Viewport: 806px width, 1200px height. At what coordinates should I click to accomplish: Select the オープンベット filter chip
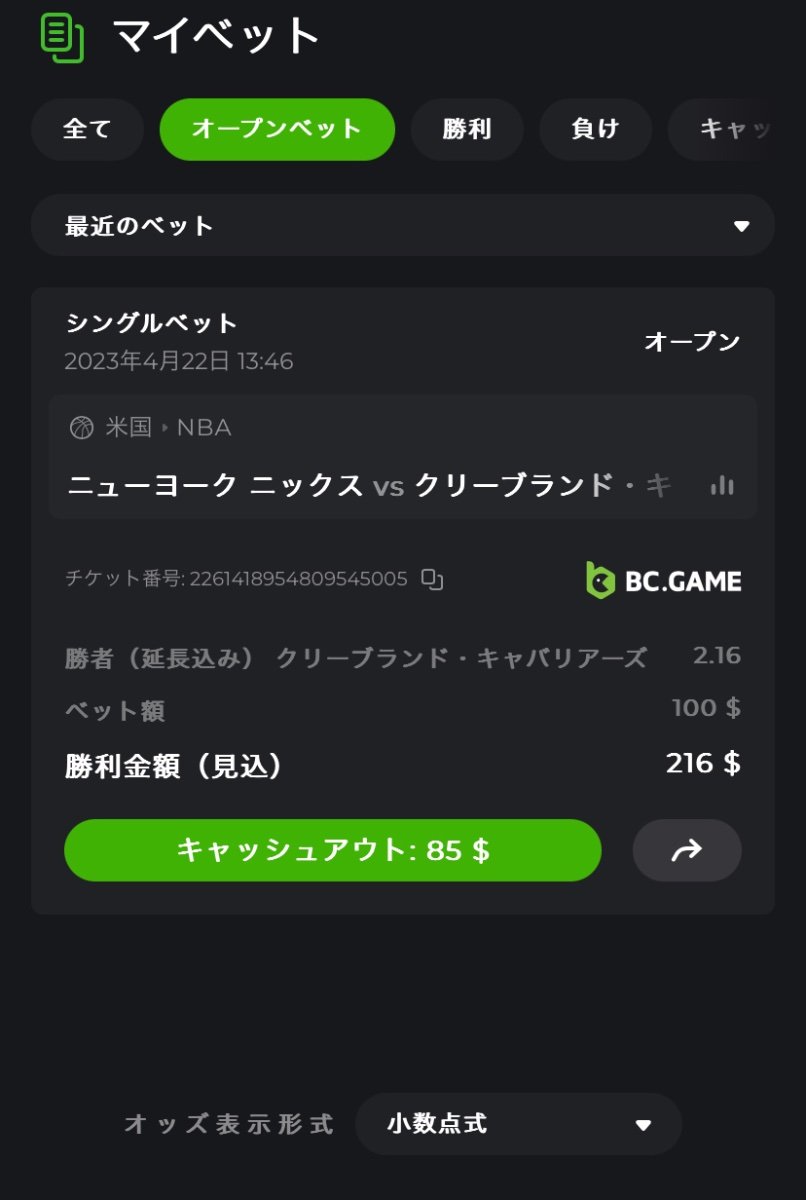click(x=277, y=129)
